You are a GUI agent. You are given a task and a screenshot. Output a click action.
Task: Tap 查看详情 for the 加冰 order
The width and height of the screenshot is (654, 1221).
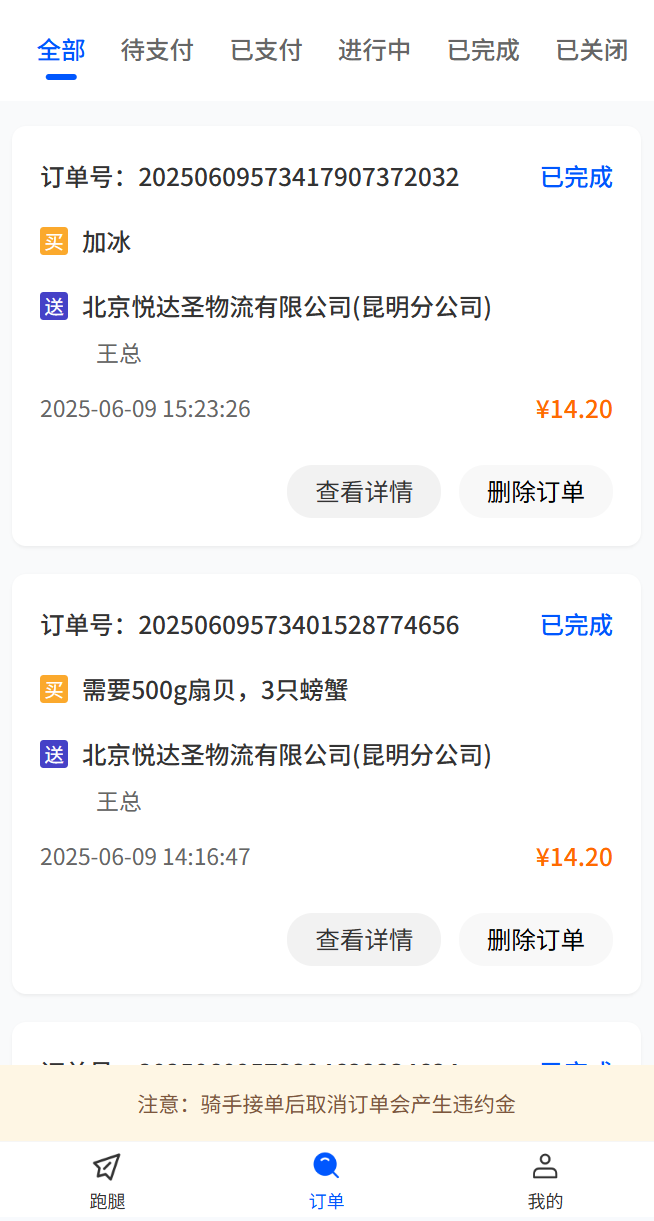coord(364,492)
